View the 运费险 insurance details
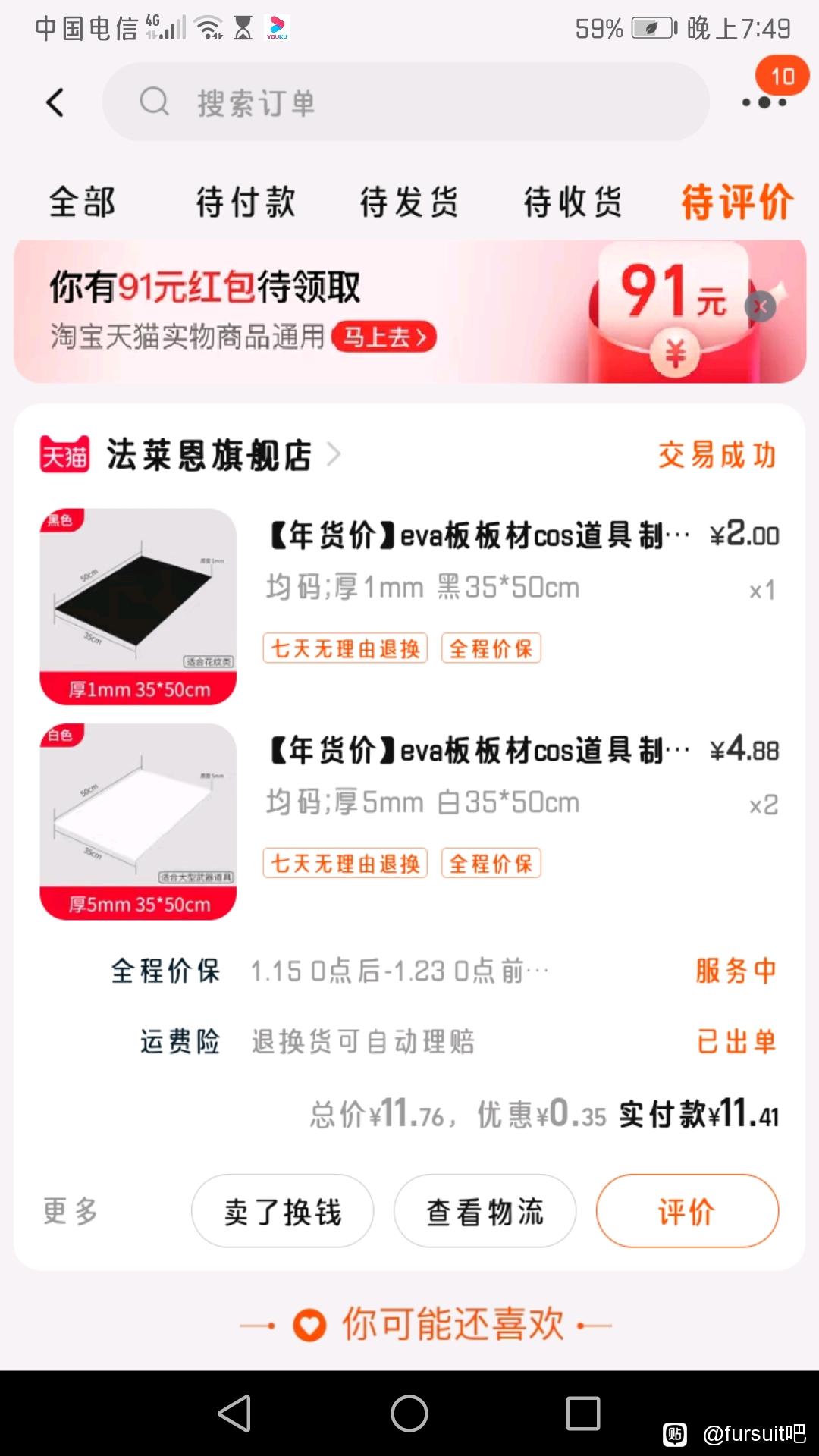Viewport: 819px width, 1456px height. click(x=459, y=1042)
